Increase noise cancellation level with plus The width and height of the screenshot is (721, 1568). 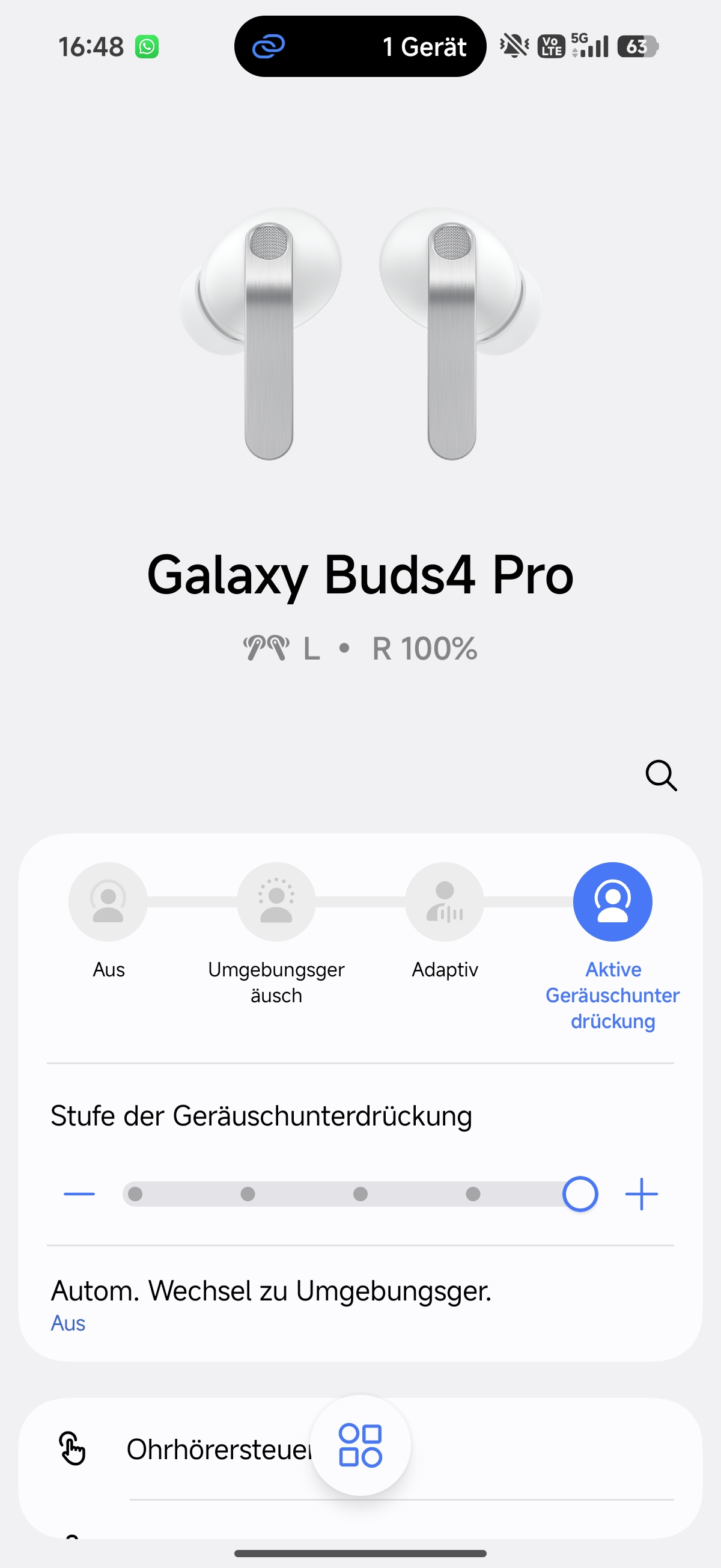641,1194
